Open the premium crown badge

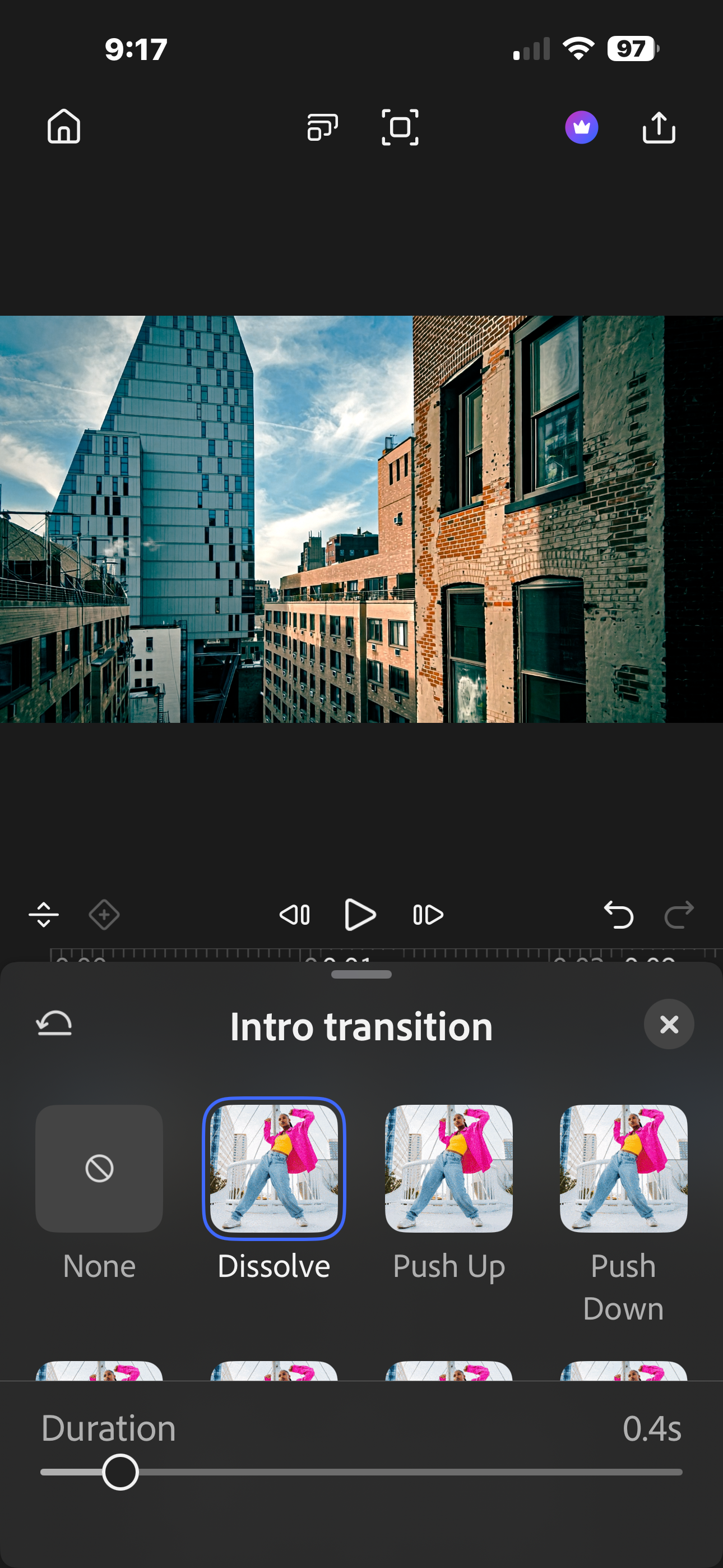(581, 127)
